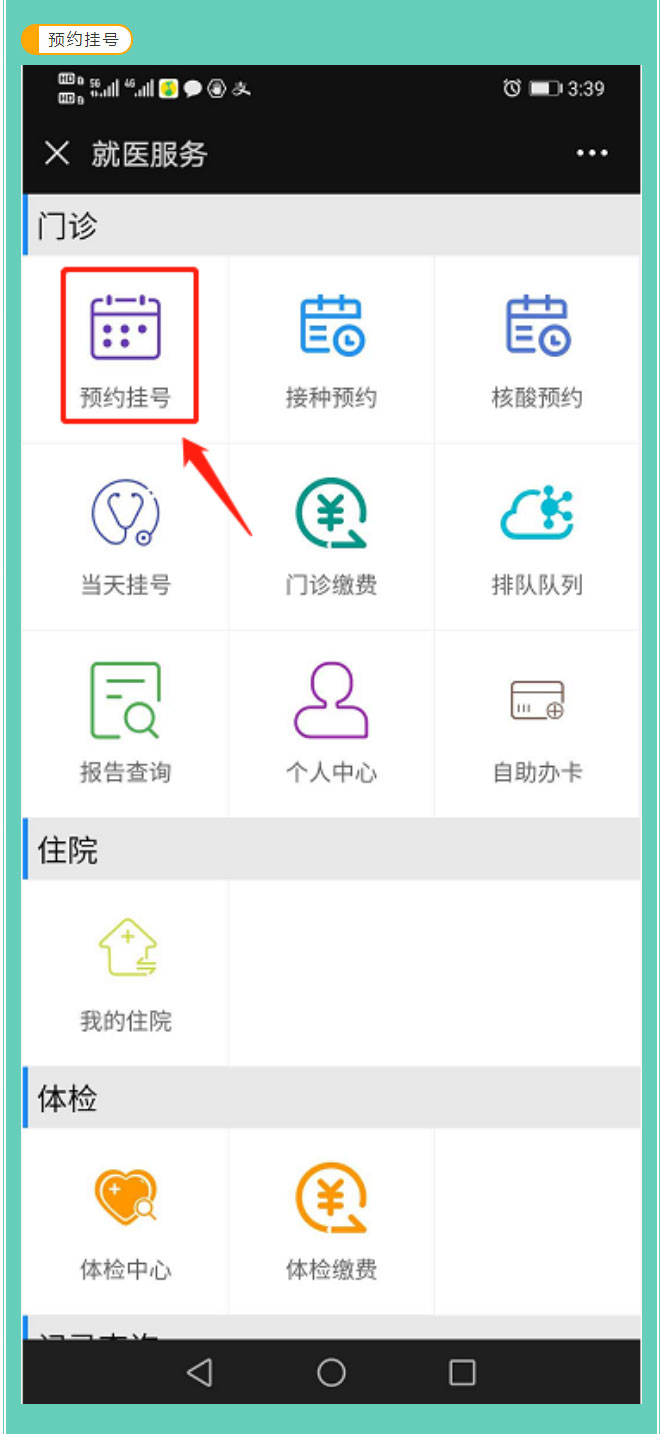
Task: Open 报告查询 report lookup
Action: [126, 722]
